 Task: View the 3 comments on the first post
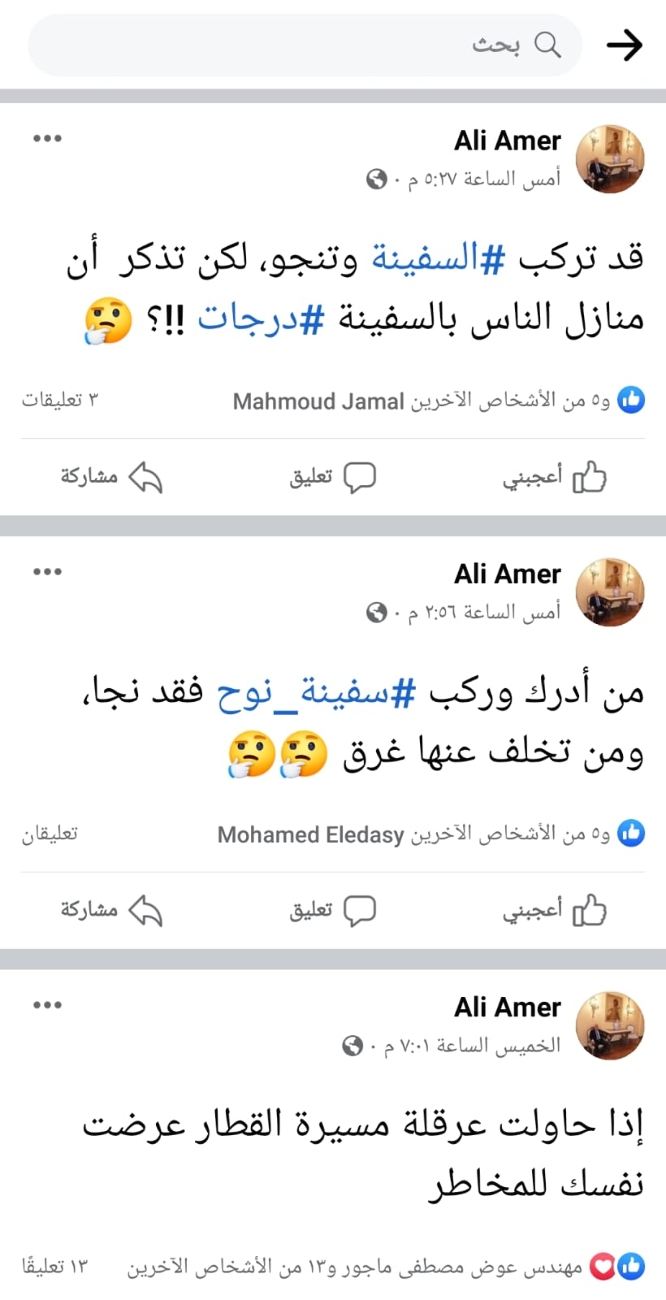point(61,401)
